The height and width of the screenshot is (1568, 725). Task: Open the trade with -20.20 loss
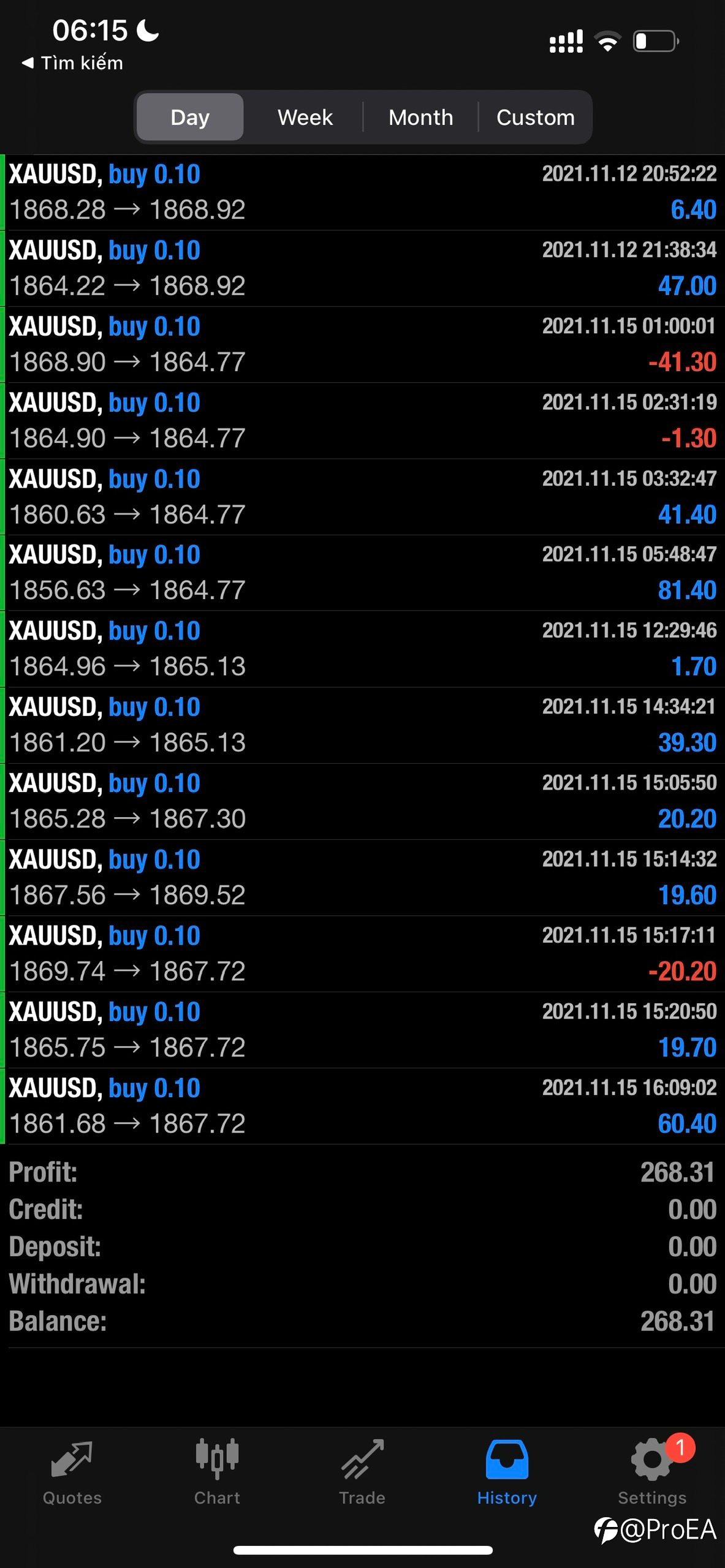coord(362,954)
